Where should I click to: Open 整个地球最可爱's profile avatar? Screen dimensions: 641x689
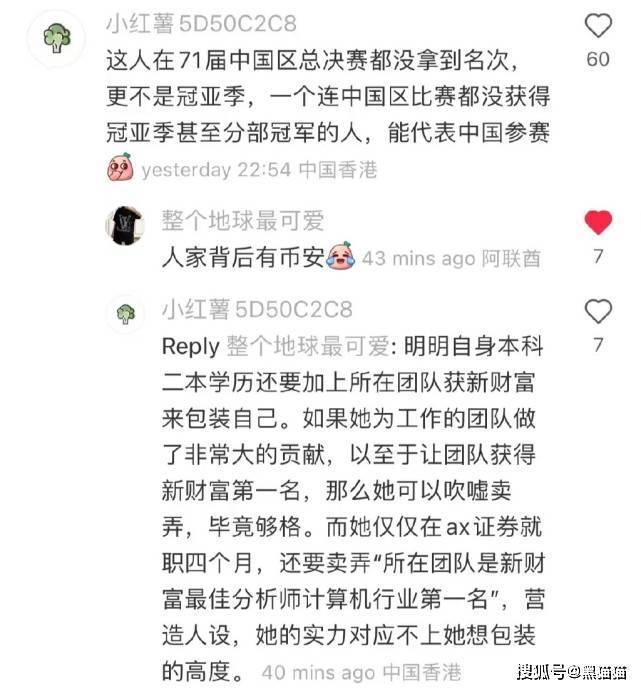125,227
